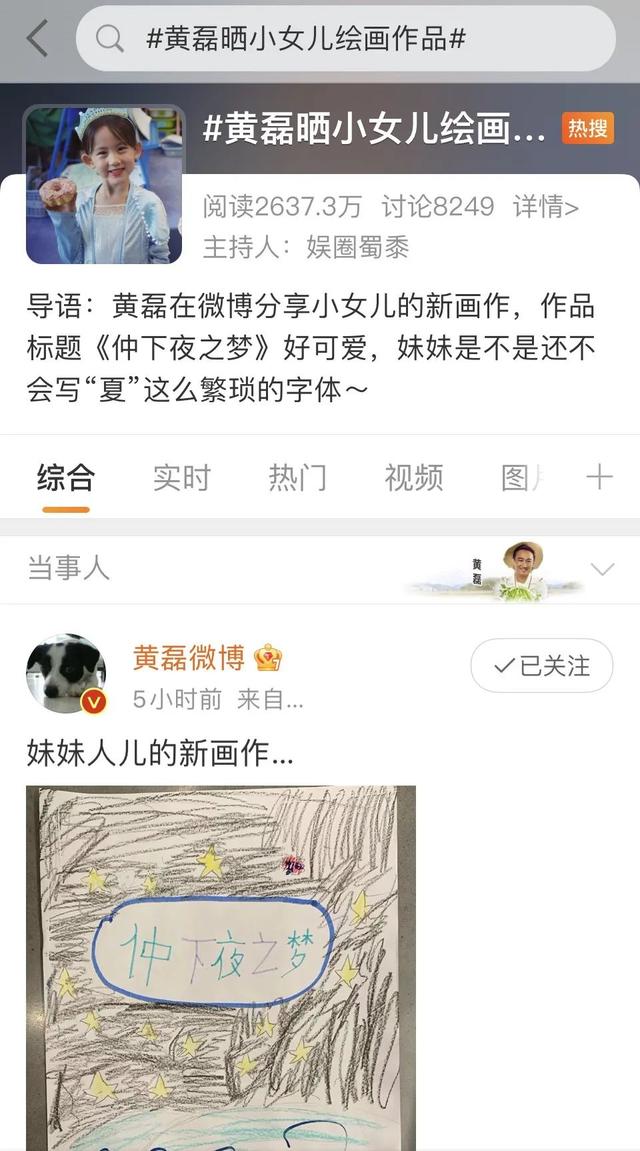
Task: Open the 详情 topic details link
Action: pos(546,207)
